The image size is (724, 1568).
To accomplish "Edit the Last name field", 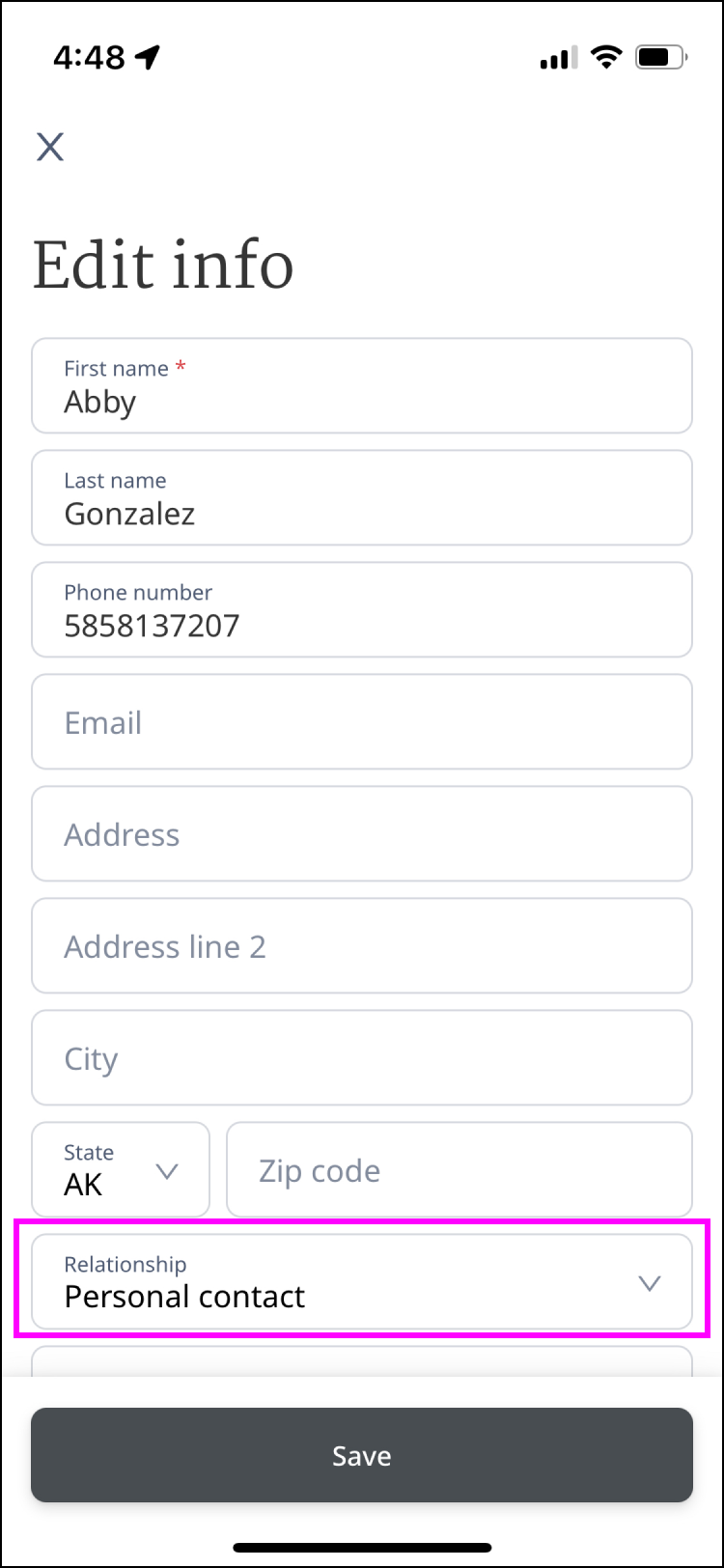I will pos(361,497).
